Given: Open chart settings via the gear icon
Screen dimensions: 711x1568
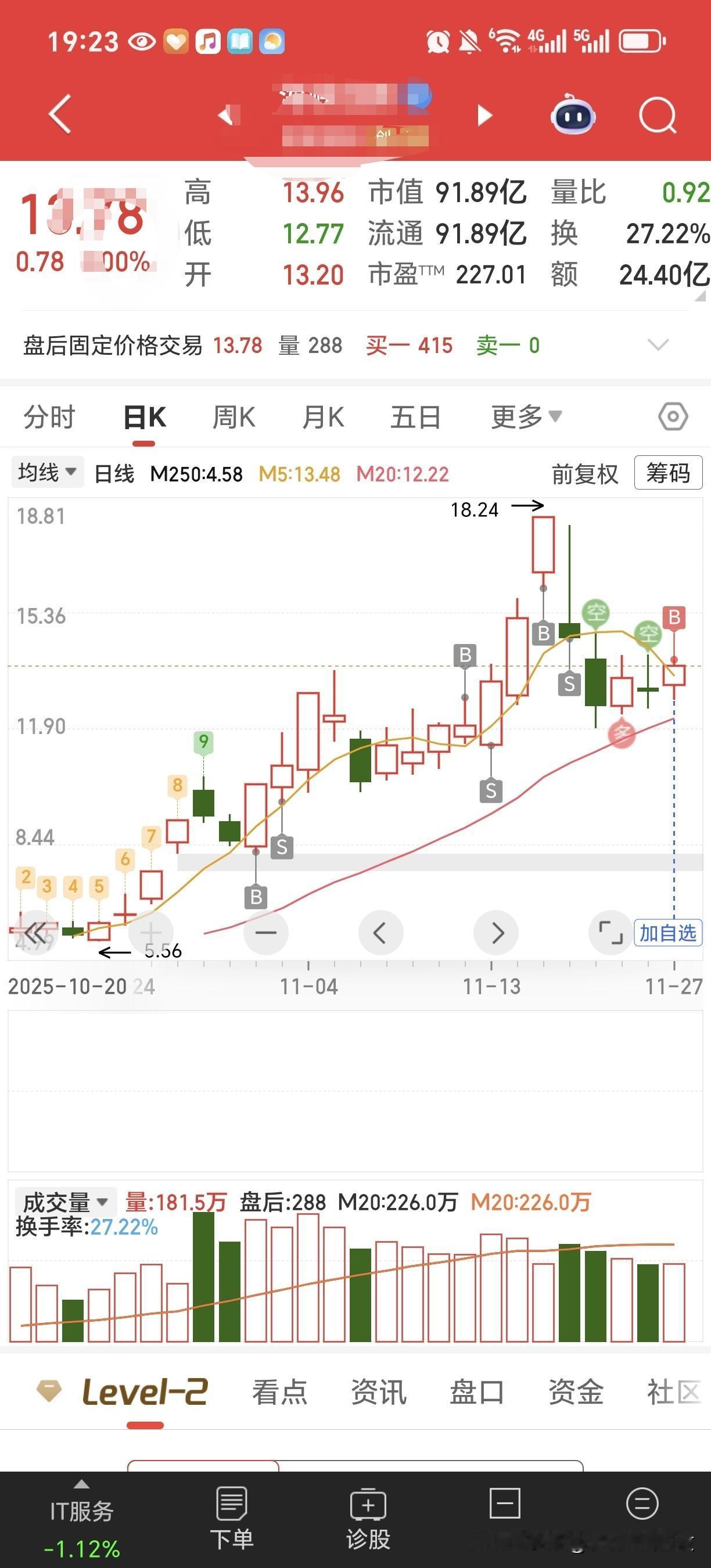Looking at the screenshot, I should pyautogui.click(x=673, y=416).
